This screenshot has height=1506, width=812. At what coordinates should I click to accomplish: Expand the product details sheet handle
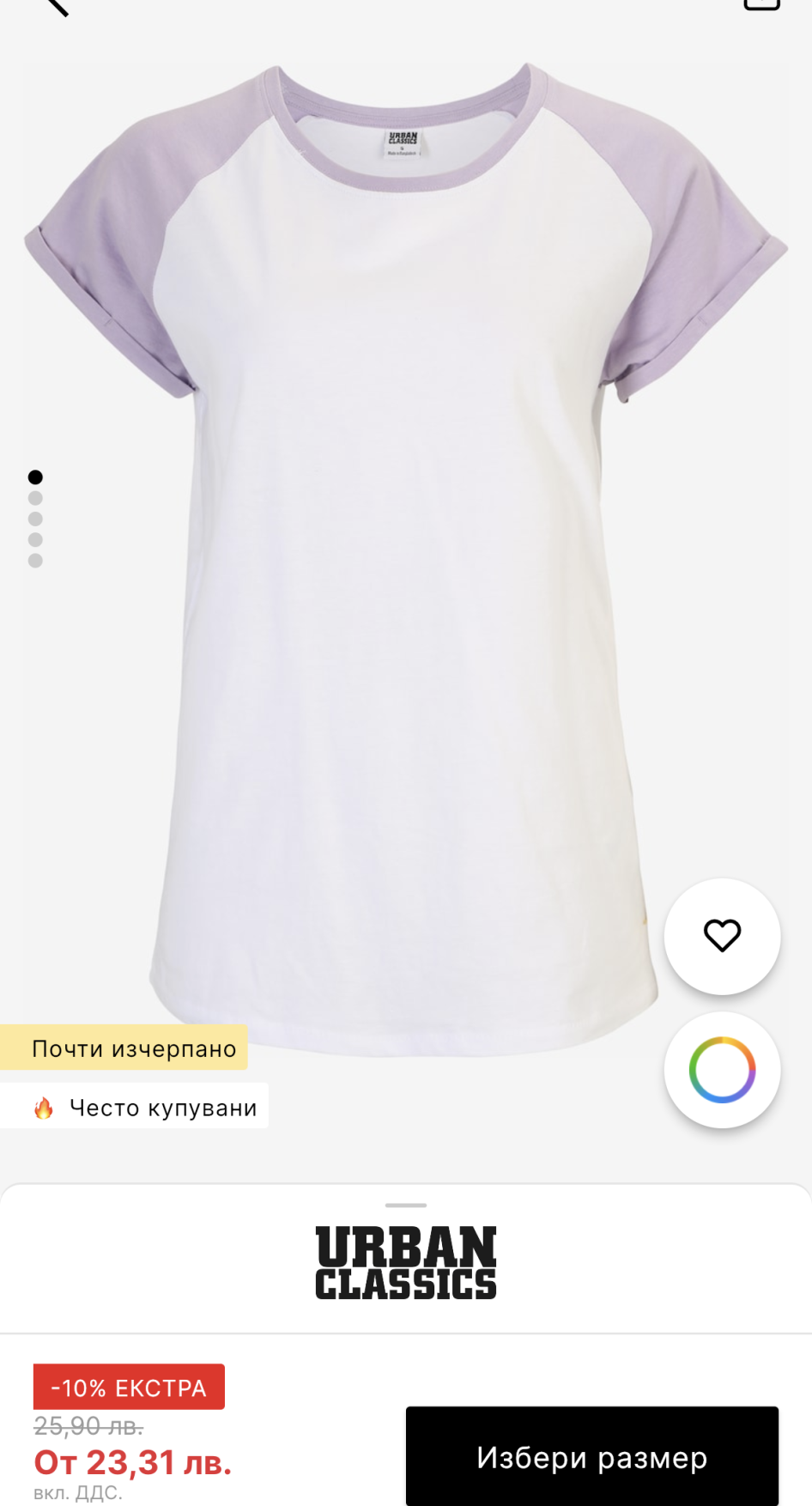(x=406, y=1205)
